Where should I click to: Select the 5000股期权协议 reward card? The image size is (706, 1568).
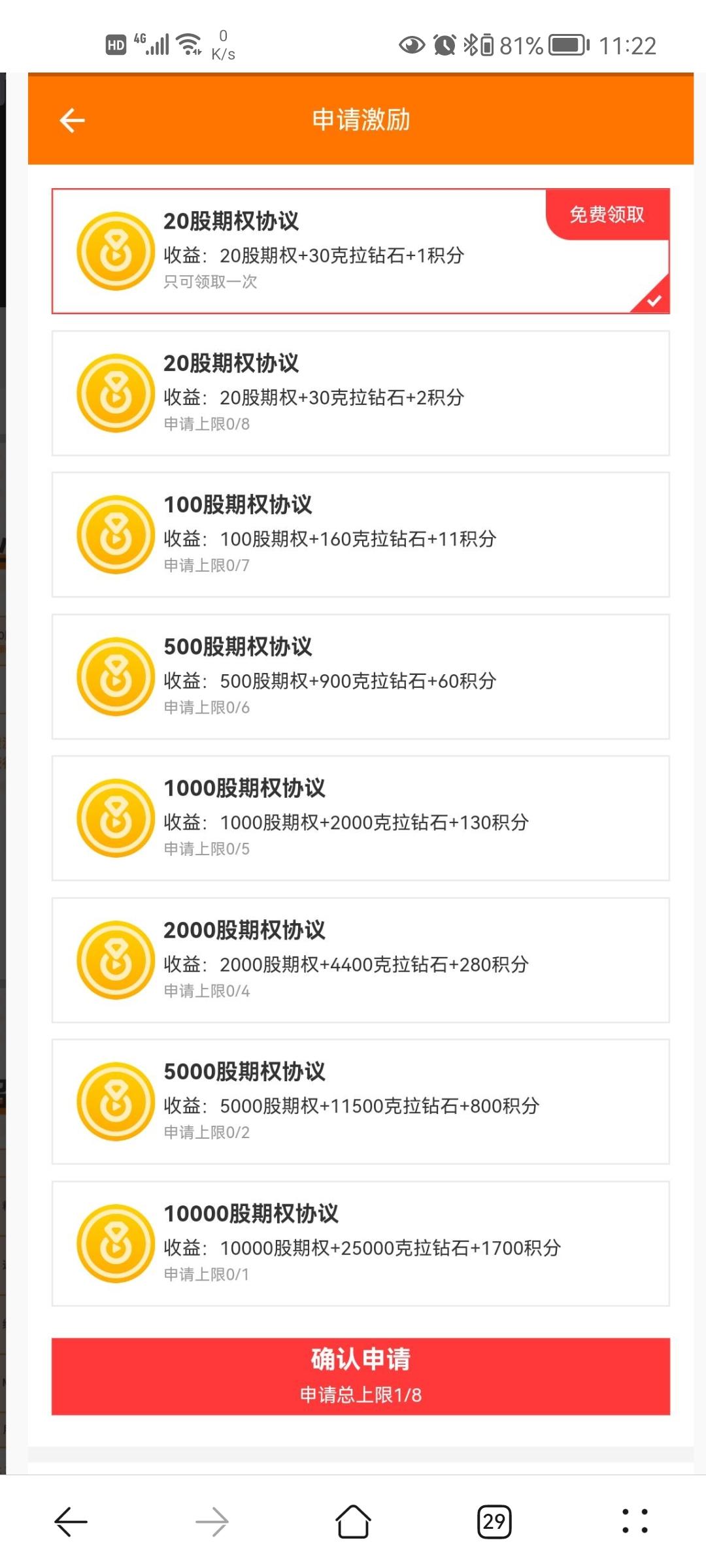click(360, 1101)
